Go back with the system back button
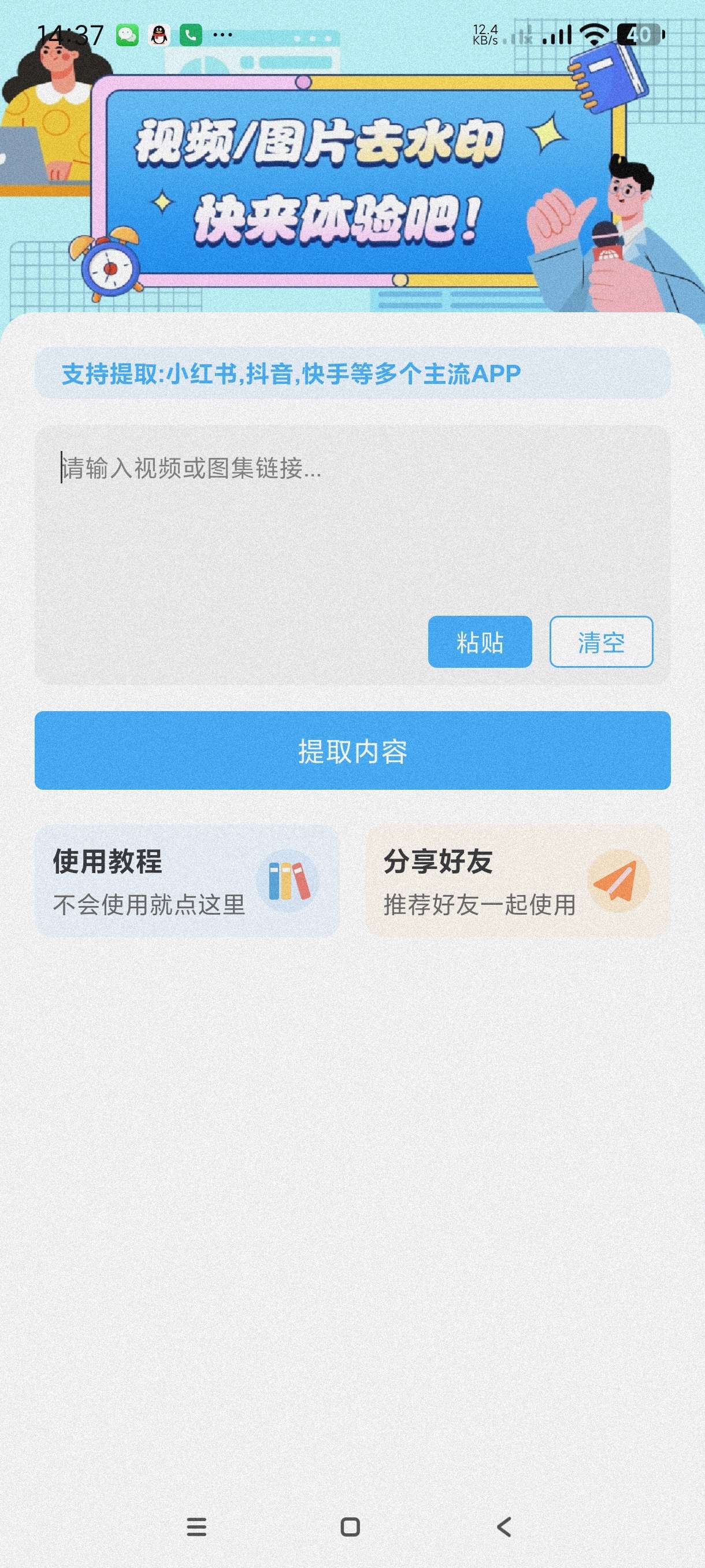The height and width of the screenshot is (1568, 705). 504,1526
